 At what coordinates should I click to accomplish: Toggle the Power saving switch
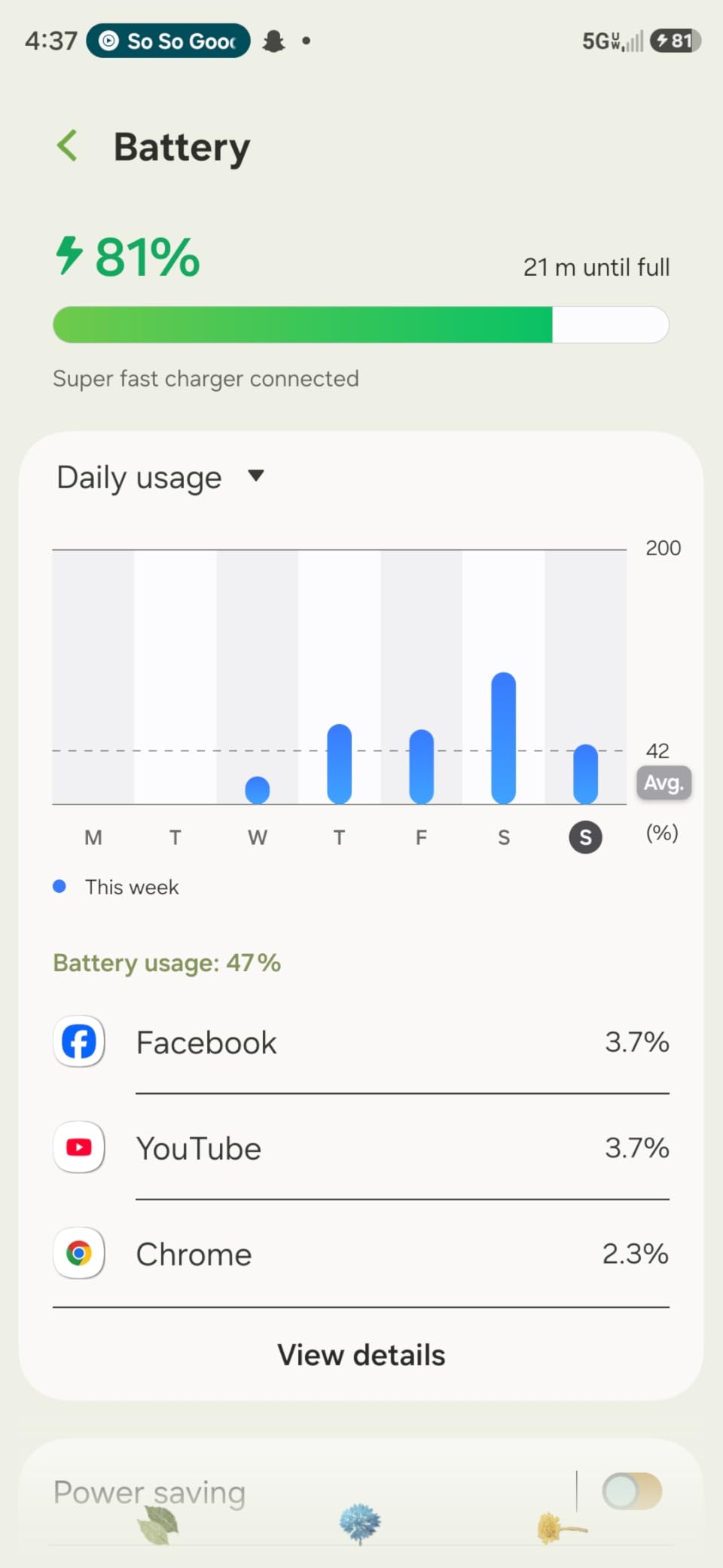(631, 1491)
